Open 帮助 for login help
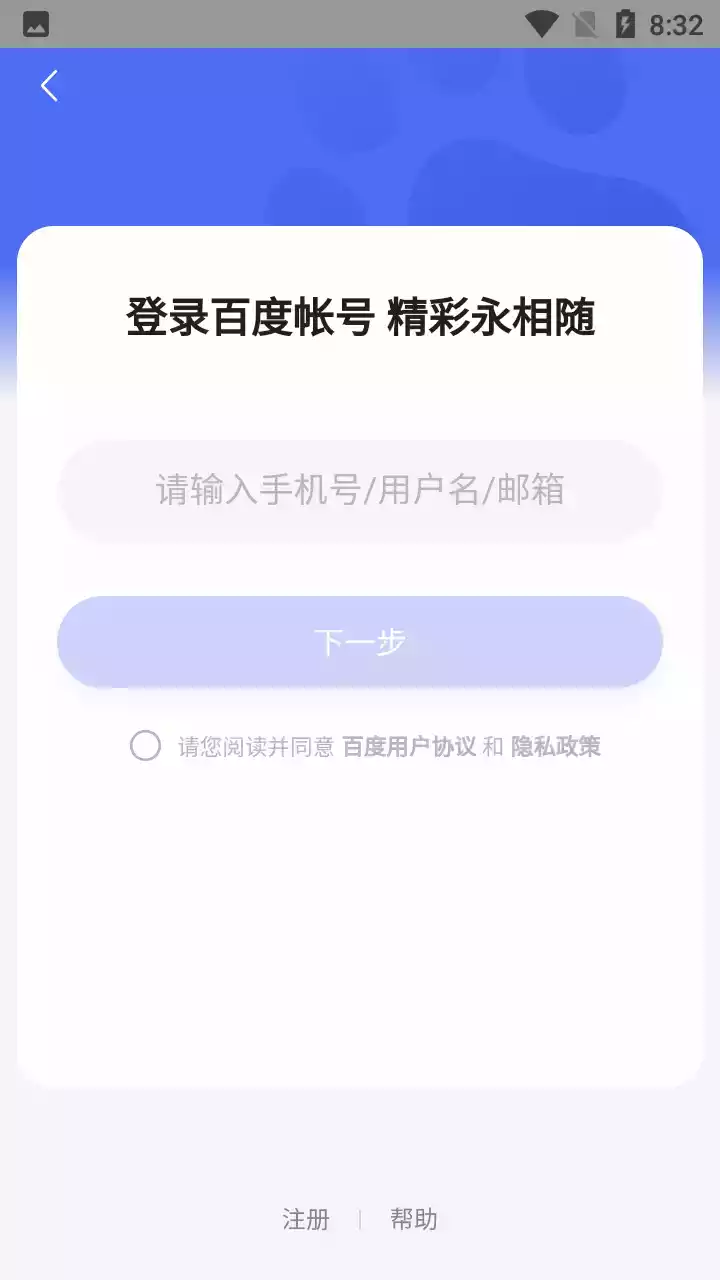 pyautogui.click(x=415, y=1219)
